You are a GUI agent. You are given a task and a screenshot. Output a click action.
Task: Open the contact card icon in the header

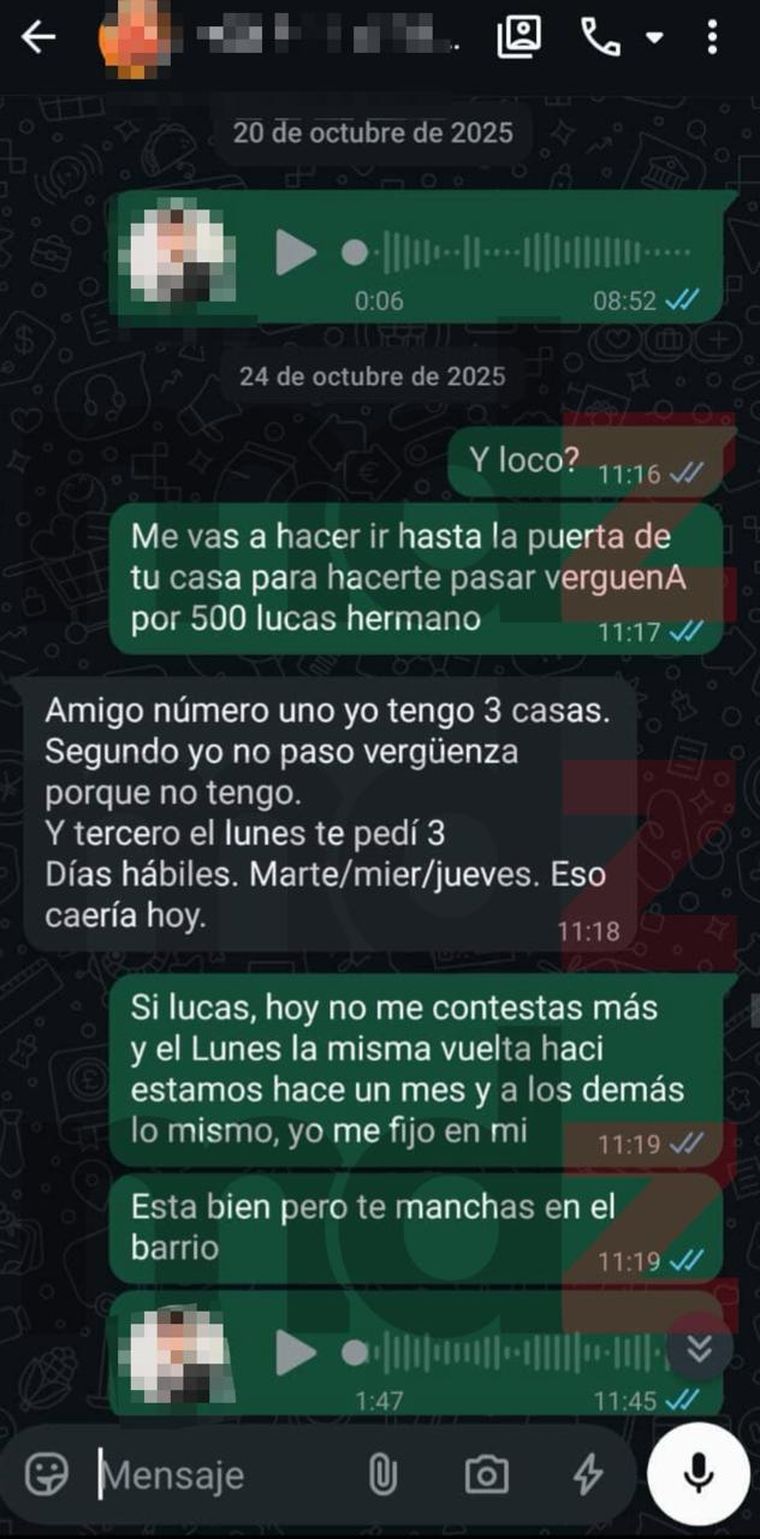pos(519,37)
